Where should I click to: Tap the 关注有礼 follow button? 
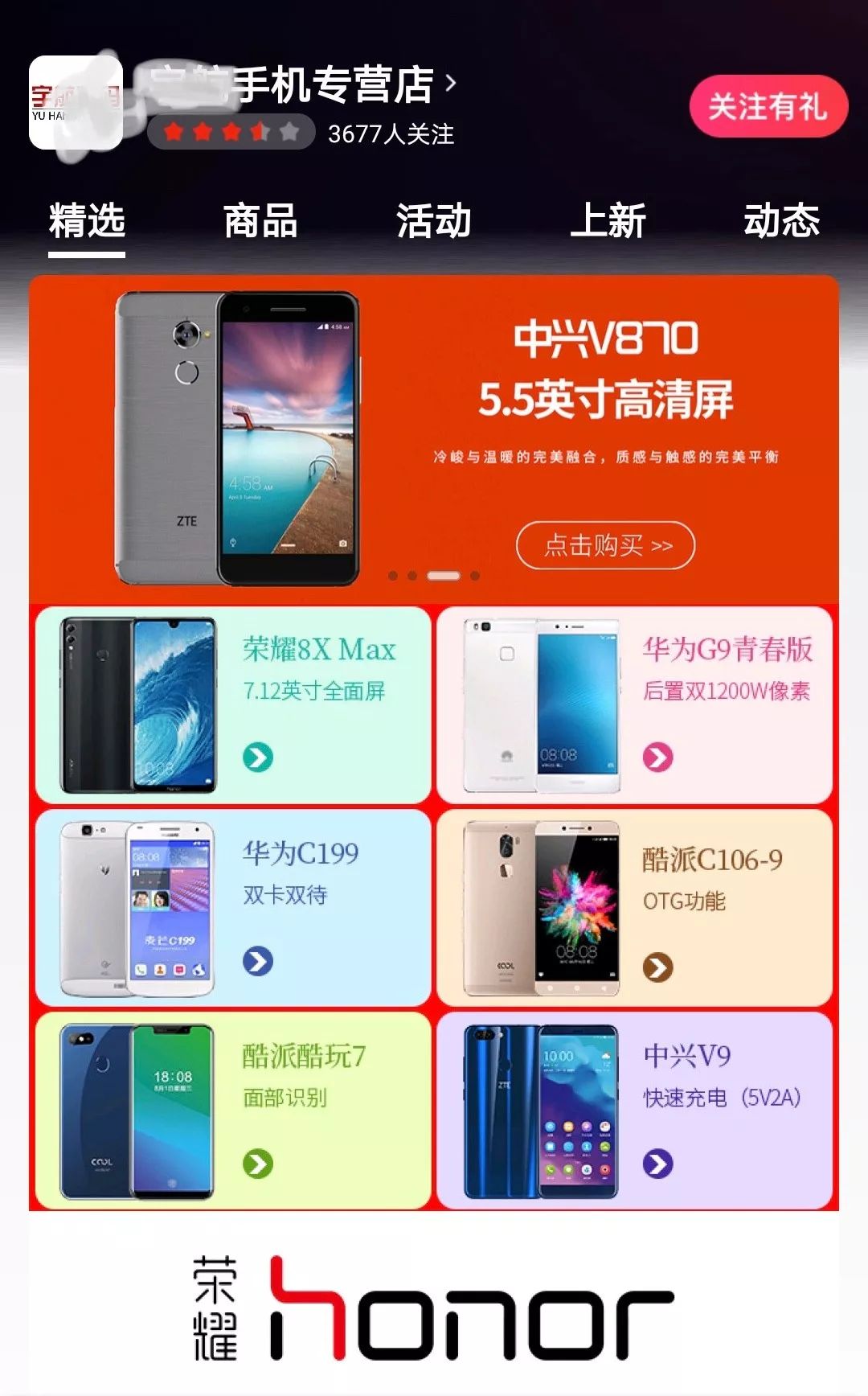pyautogui.click(x=768, y=106)
